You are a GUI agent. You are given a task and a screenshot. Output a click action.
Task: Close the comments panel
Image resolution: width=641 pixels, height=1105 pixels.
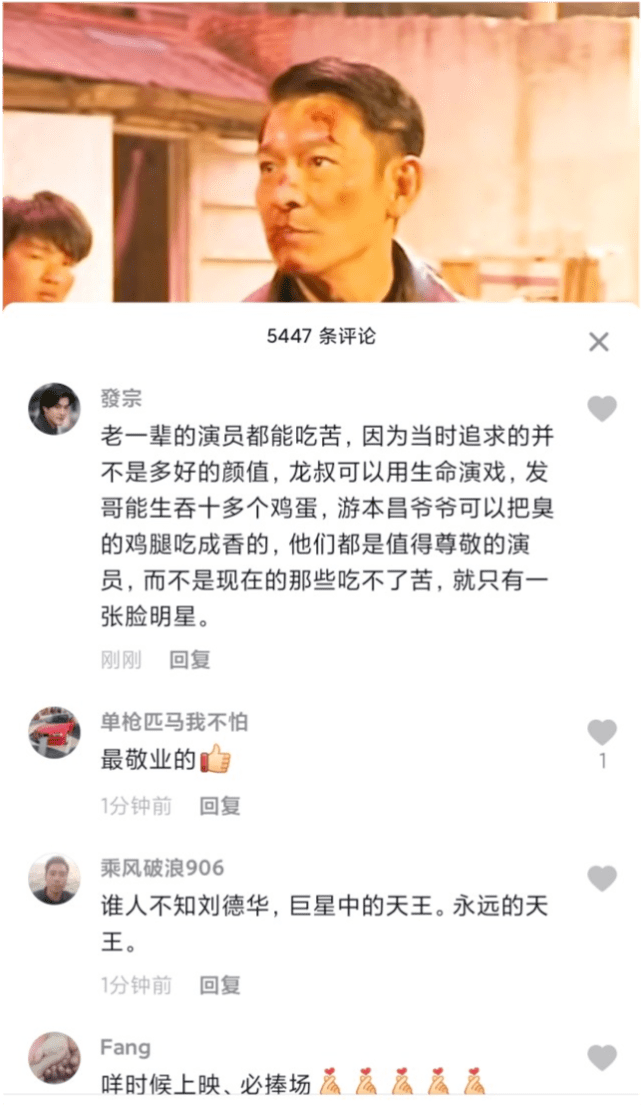click(x=598, y=342)
